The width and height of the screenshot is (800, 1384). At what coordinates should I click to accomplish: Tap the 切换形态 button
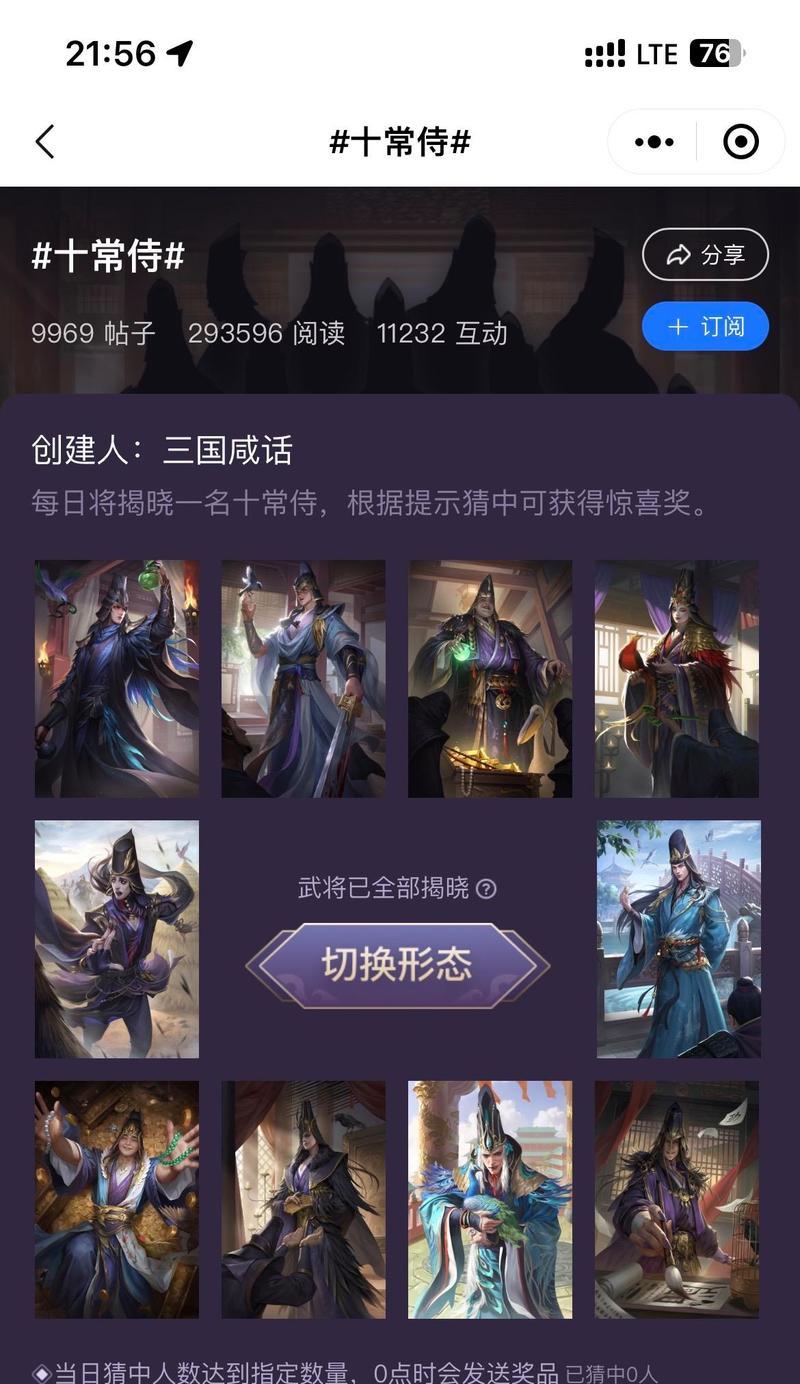coord(397,965)
